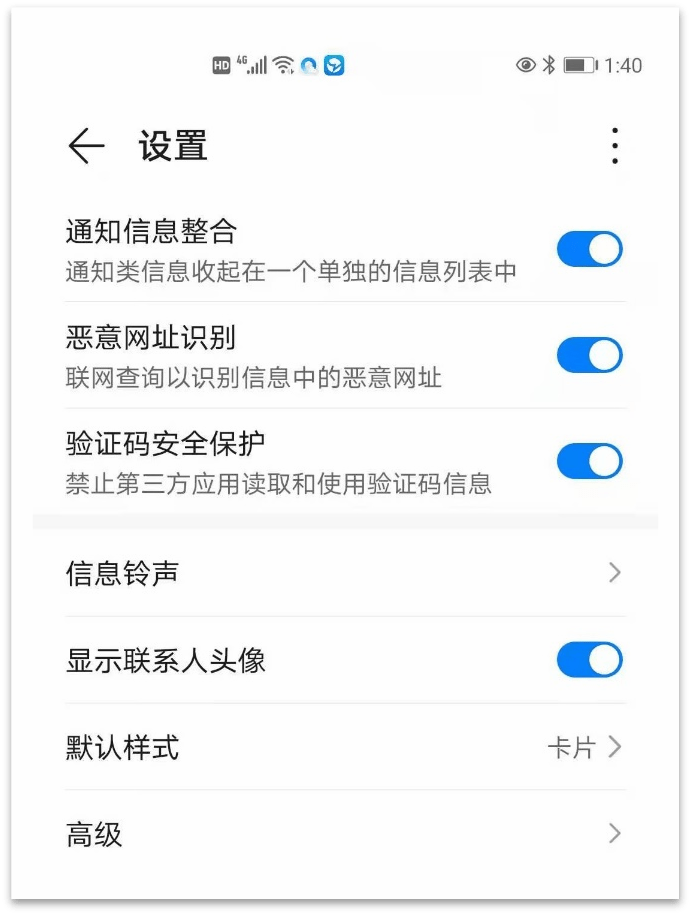Screen dimensions: 690x914
Task: Disable the 恶意网址识别 switch
Action: pyautogui.click(x=589, y=355)
